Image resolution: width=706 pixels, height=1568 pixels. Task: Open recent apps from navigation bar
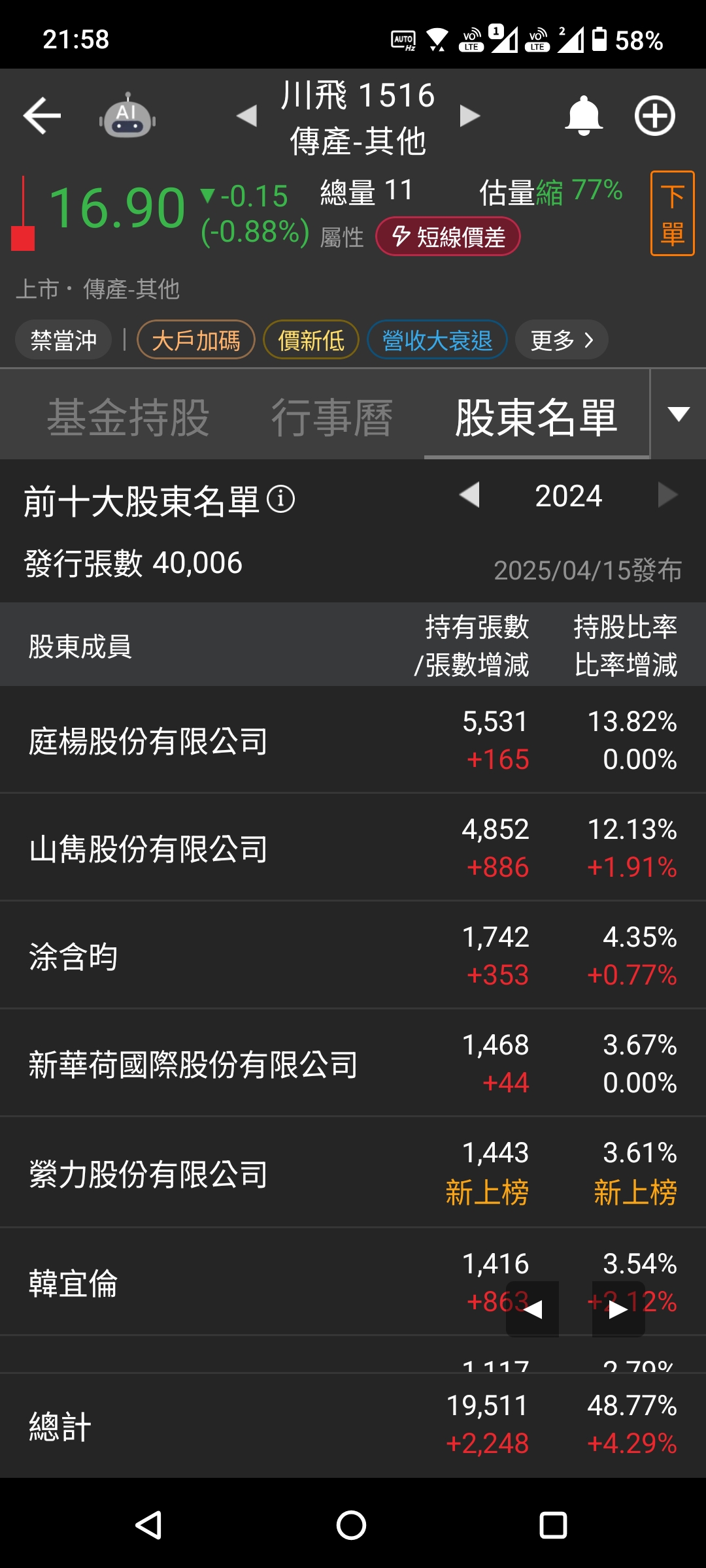pos(553,1526)
